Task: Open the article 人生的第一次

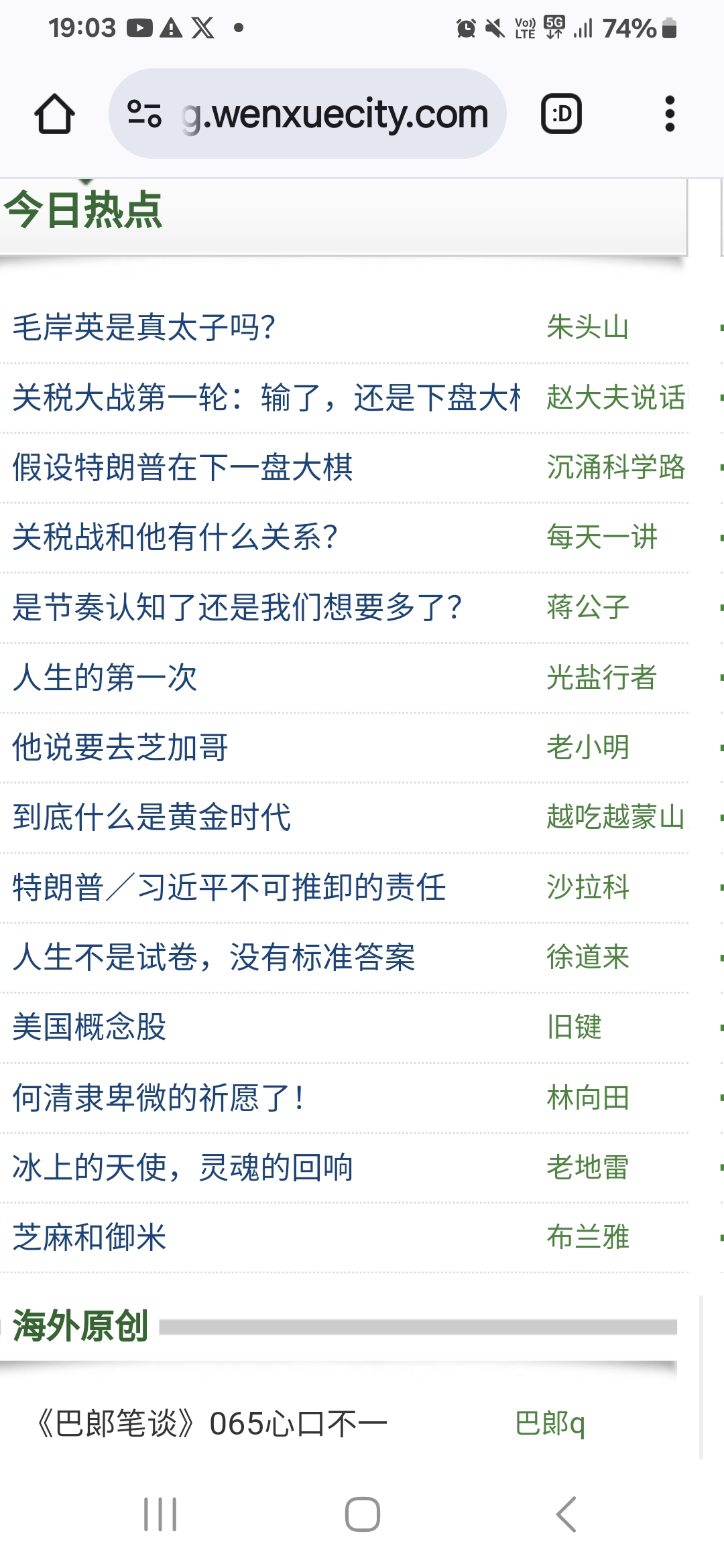Action: click(105, 677)
